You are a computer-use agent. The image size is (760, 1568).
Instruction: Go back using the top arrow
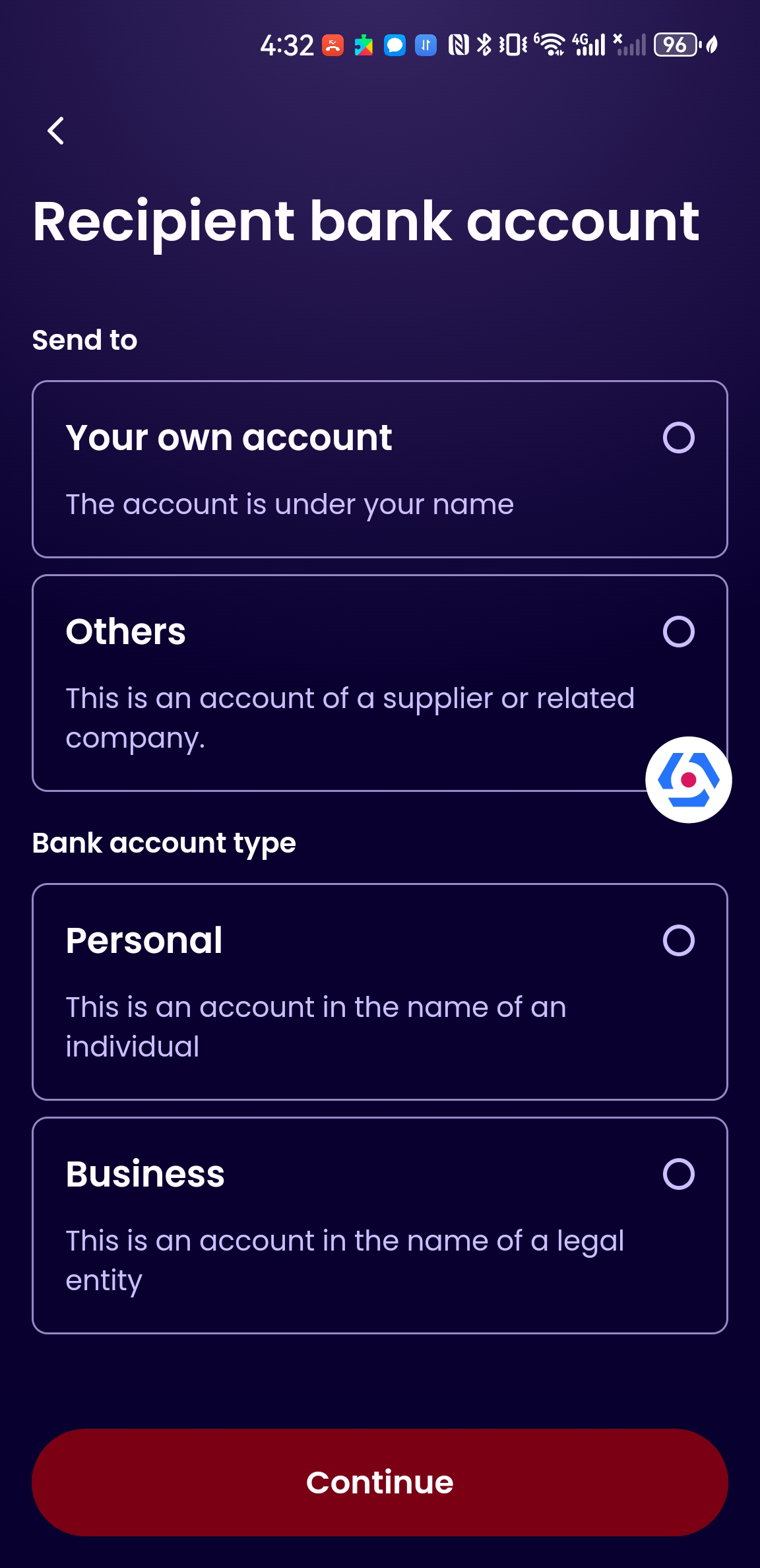[56, 131]
